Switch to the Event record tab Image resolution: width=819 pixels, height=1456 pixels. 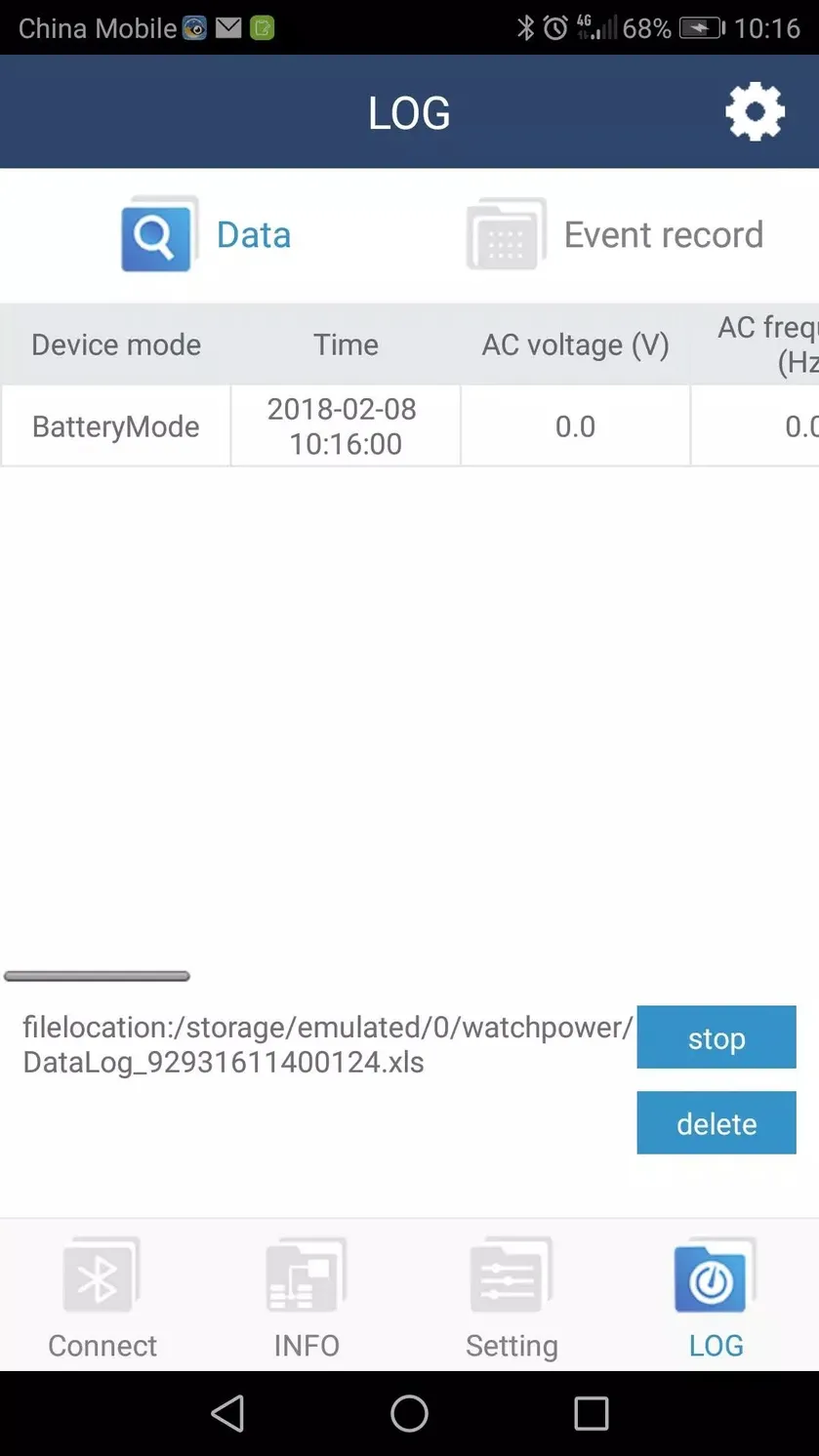(615, 234)
